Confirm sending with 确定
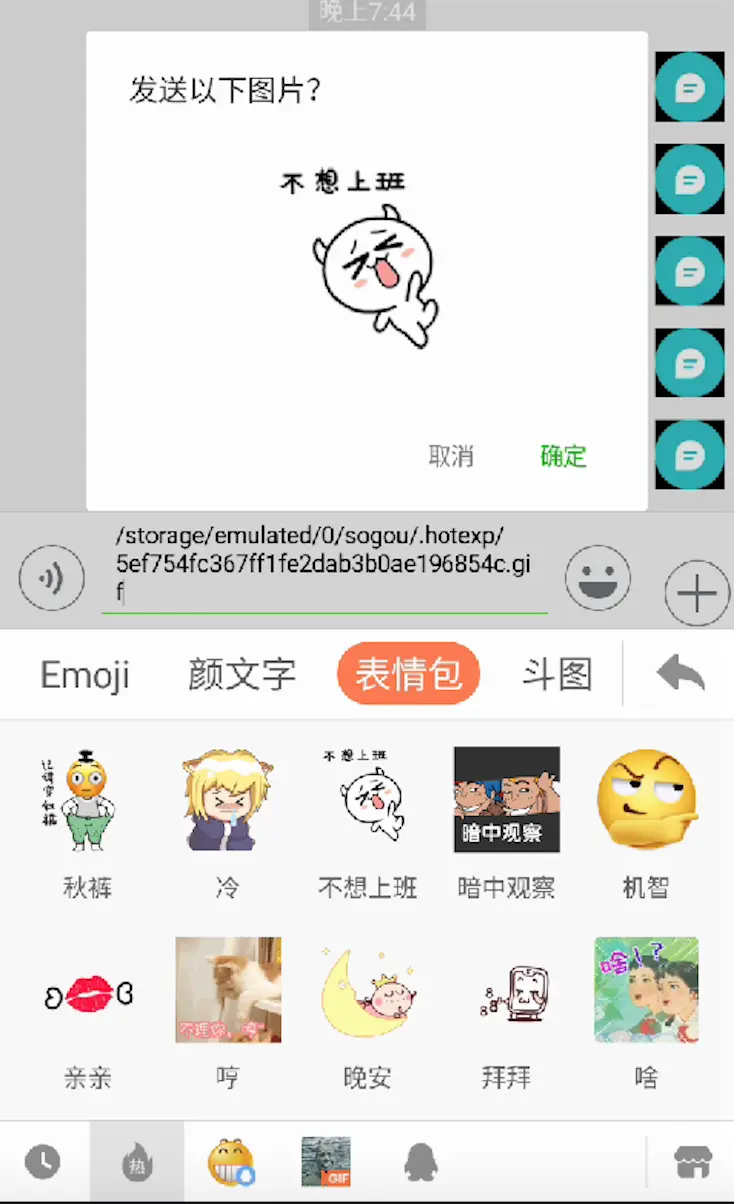The height and width of the screenshot is (1204, 734). (563, 457)
